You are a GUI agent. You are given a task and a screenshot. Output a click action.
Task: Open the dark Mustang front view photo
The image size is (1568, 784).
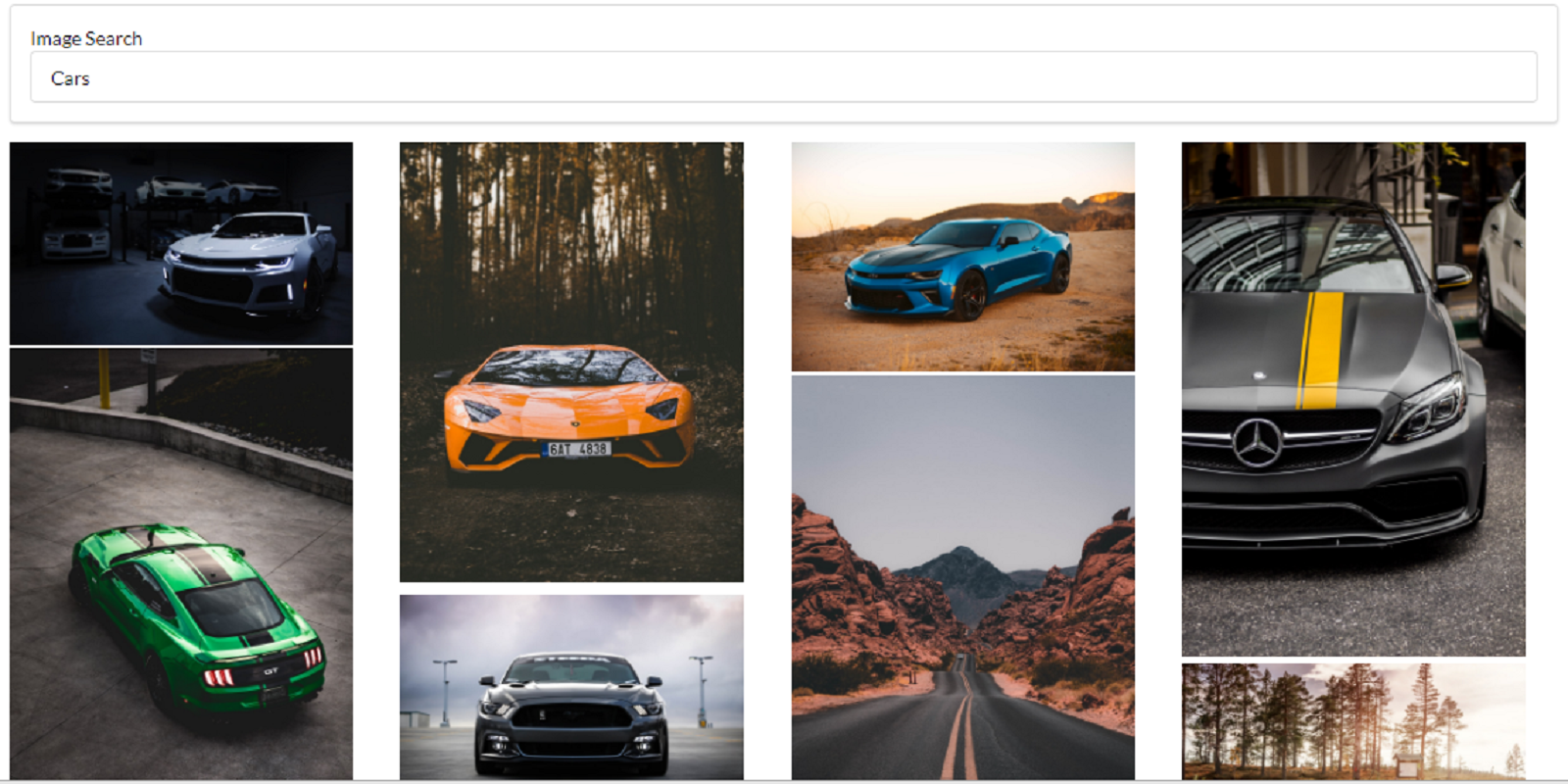coord(571,686)
